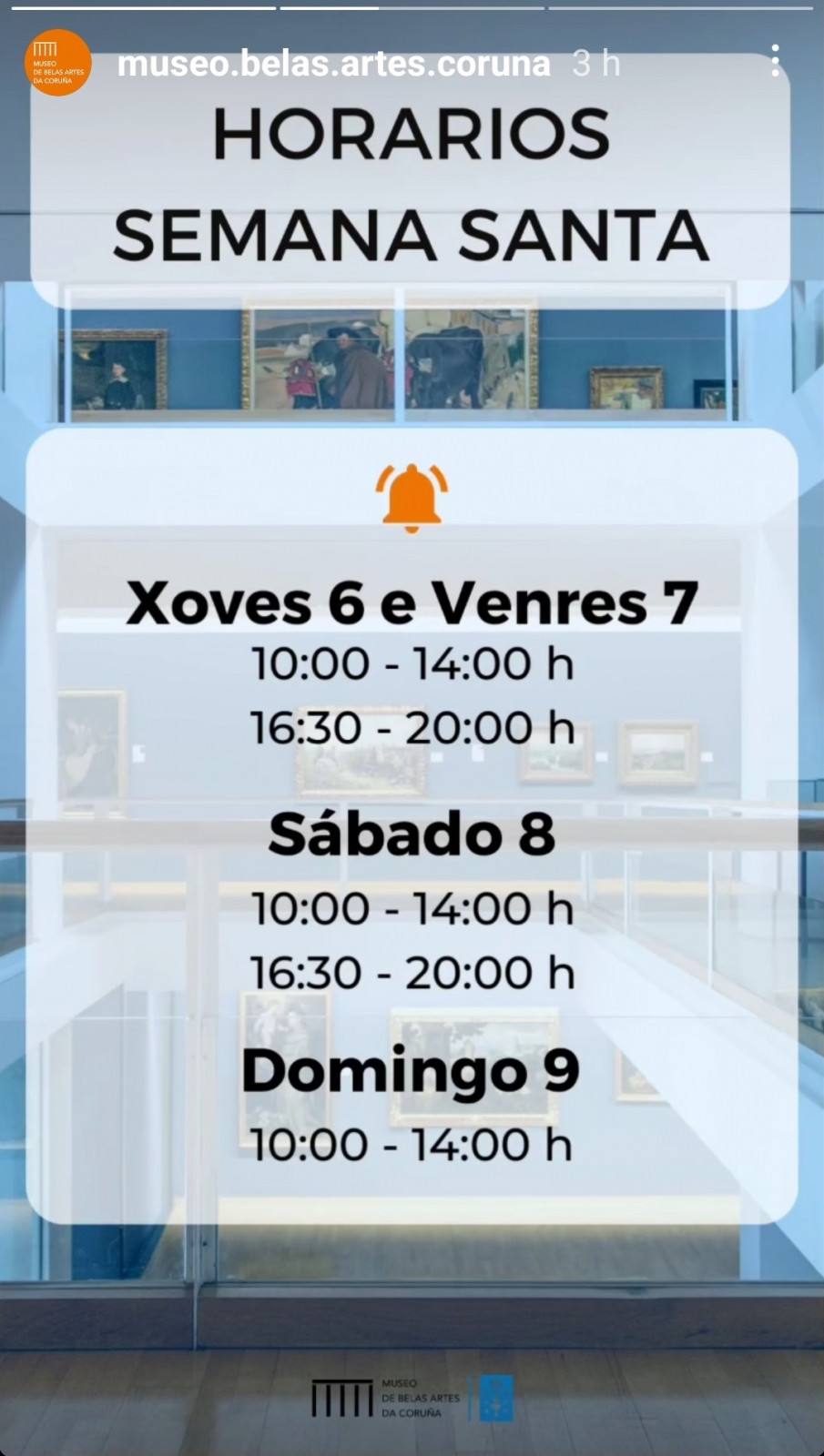Open the museo.belas.artes.coruna profile avatar
Image resolution: width=824 pixels, height=1456 pixels.
[57, 63]
